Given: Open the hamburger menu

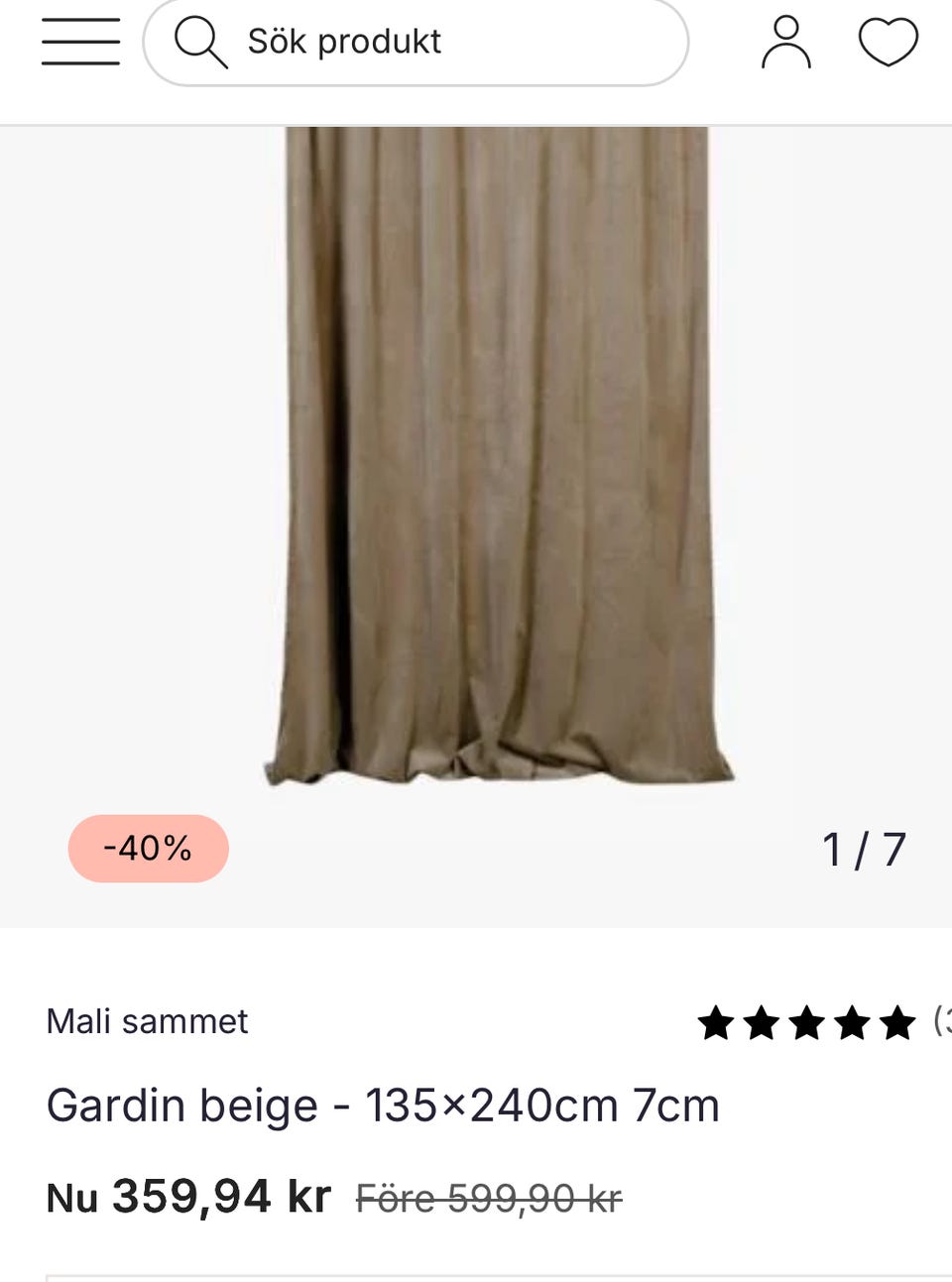Looking at the screenshot, I should 80,42.
